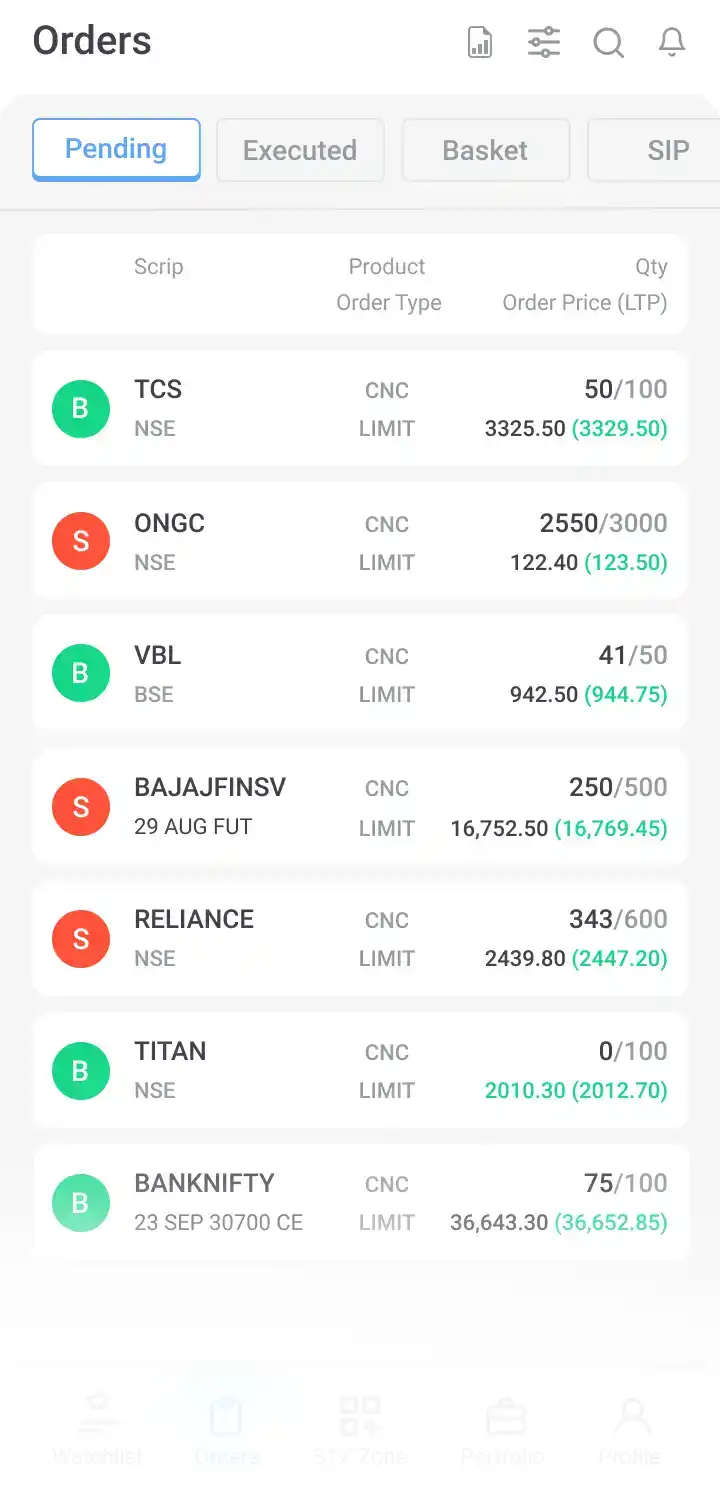View the RELIANCE sell order
This screenshot has height=1490, width=720.
[360, 938]
